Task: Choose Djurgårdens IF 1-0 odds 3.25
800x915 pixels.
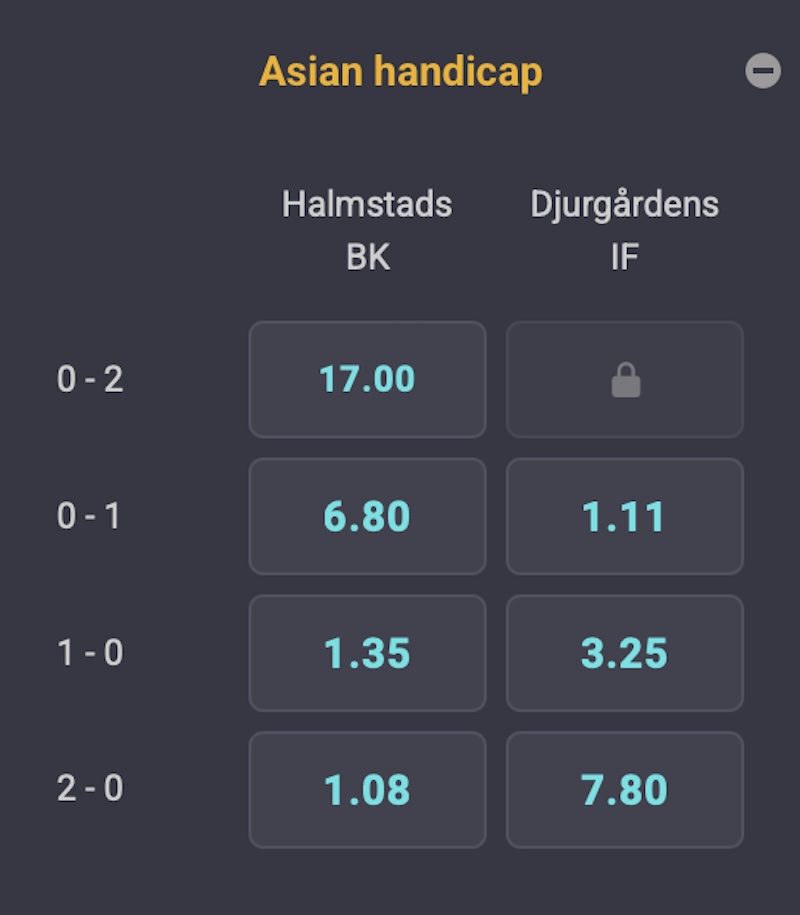Action: click(624, 653)
